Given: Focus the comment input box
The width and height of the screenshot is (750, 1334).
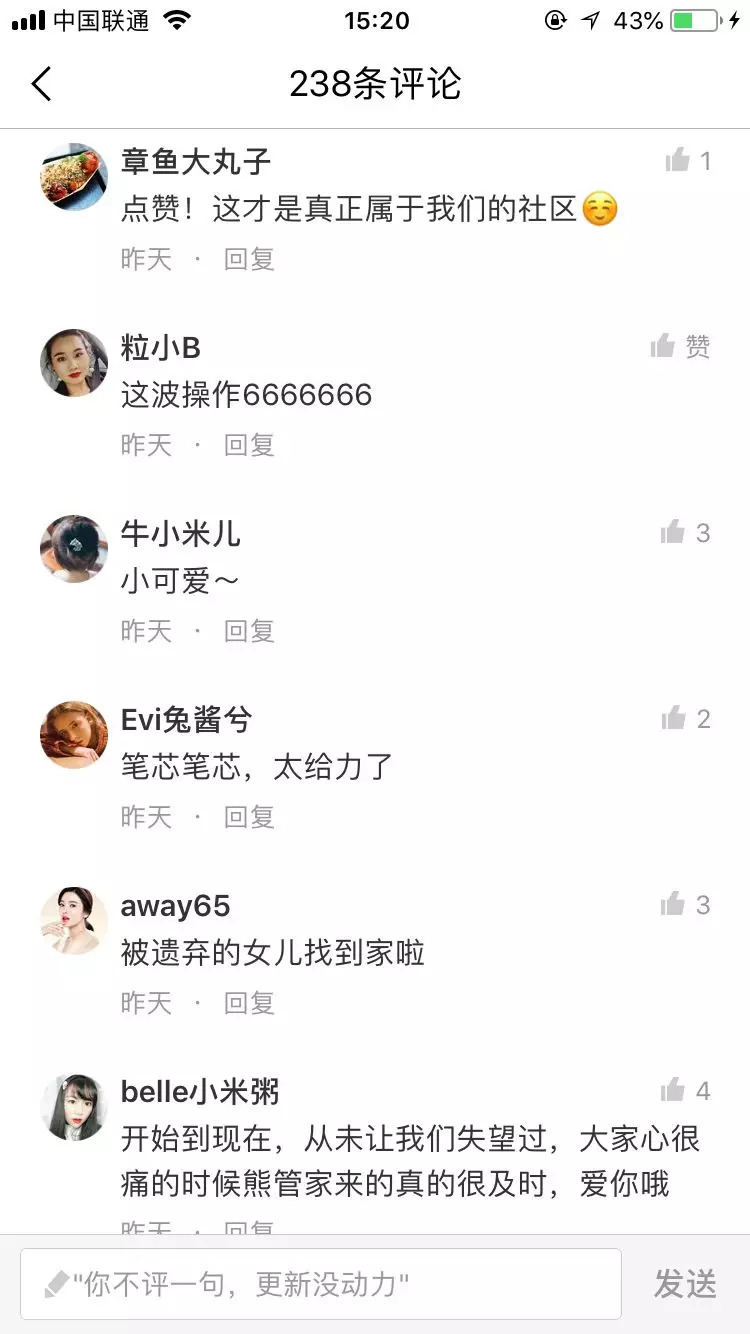Looking at the screenshot, I should click(x=320, y=1284).
